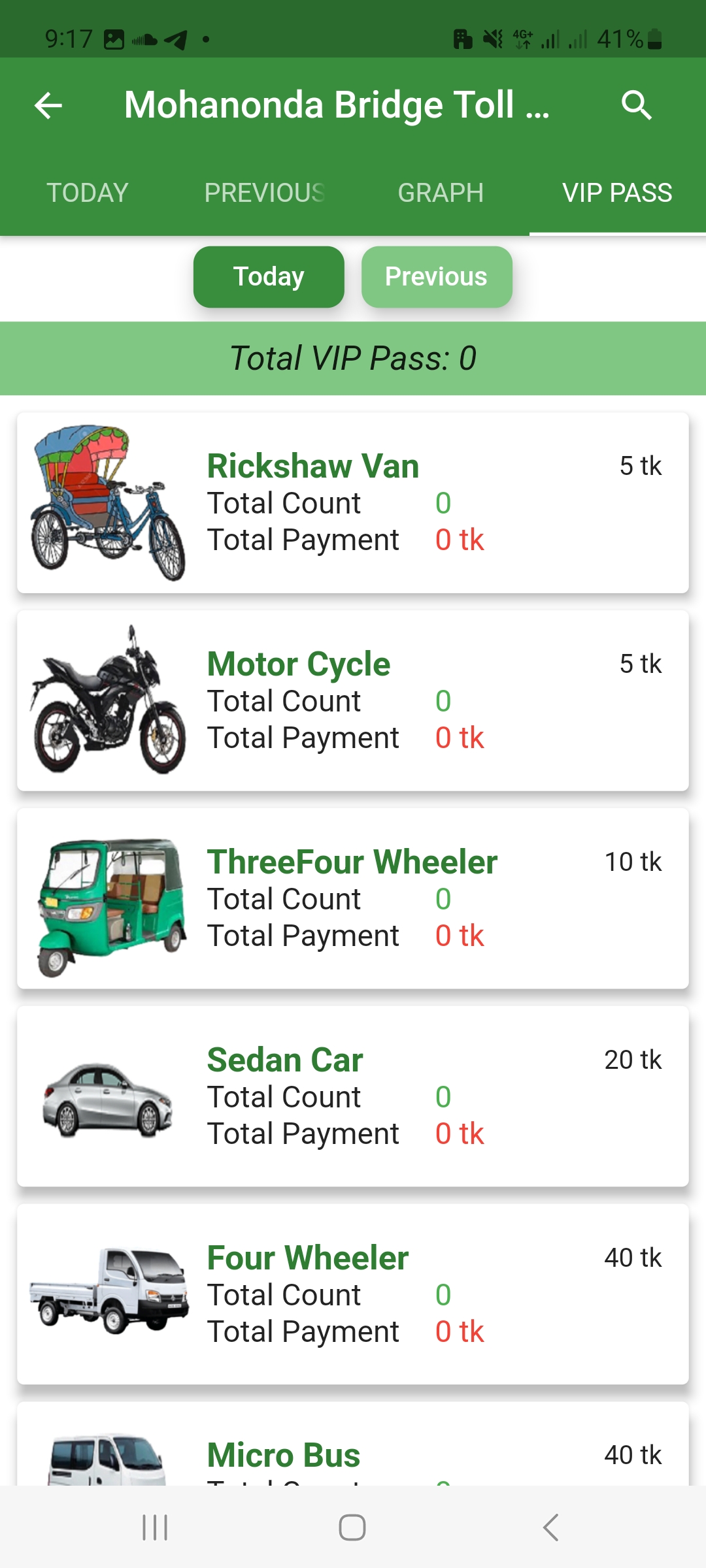Tap the back arrow in the app bar
This screenshot has width=706, height=1568.
tap(47, 105)
